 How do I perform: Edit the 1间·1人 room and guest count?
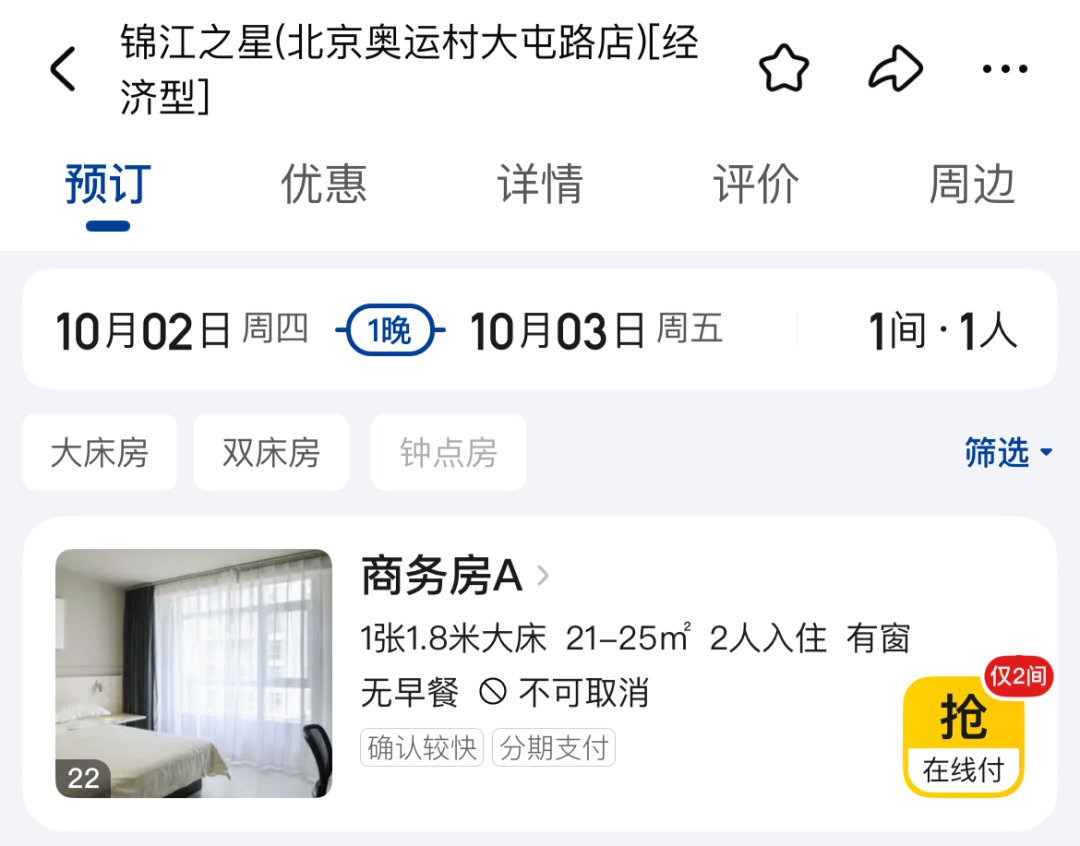(942, 330)
